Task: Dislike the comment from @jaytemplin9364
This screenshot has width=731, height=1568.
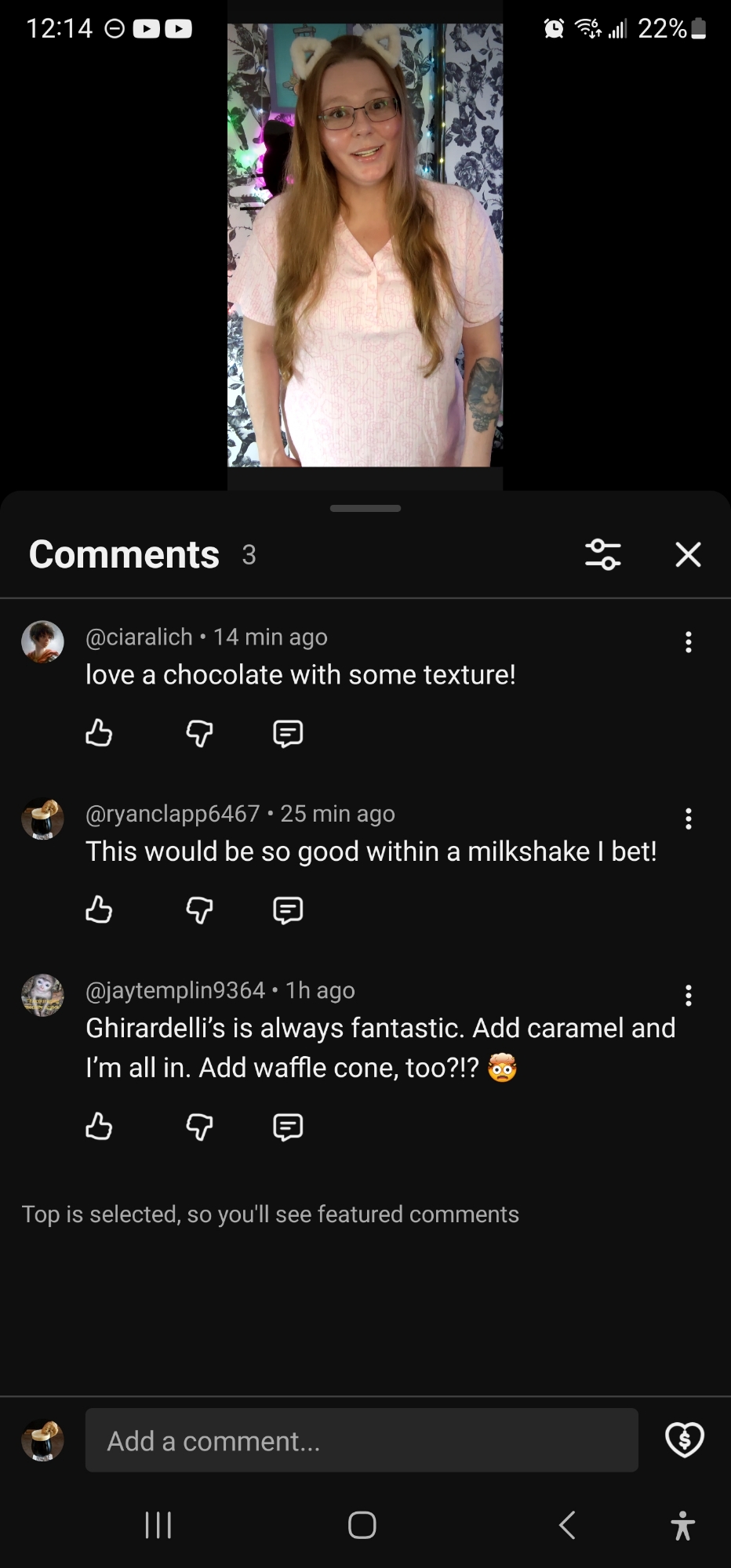Action: (x=199, y=1127)
